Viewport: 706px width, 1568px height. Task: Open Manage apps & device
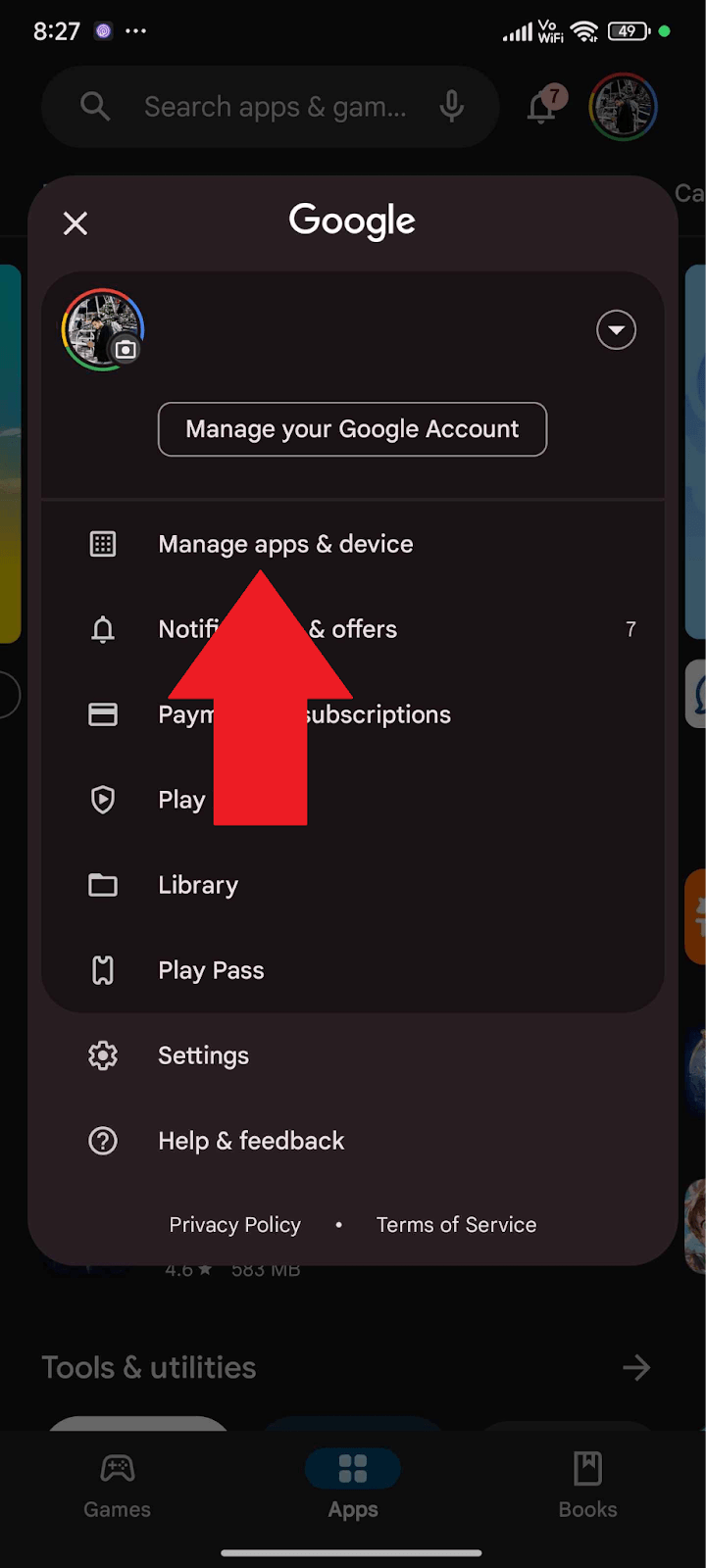(x=285, y=544)
